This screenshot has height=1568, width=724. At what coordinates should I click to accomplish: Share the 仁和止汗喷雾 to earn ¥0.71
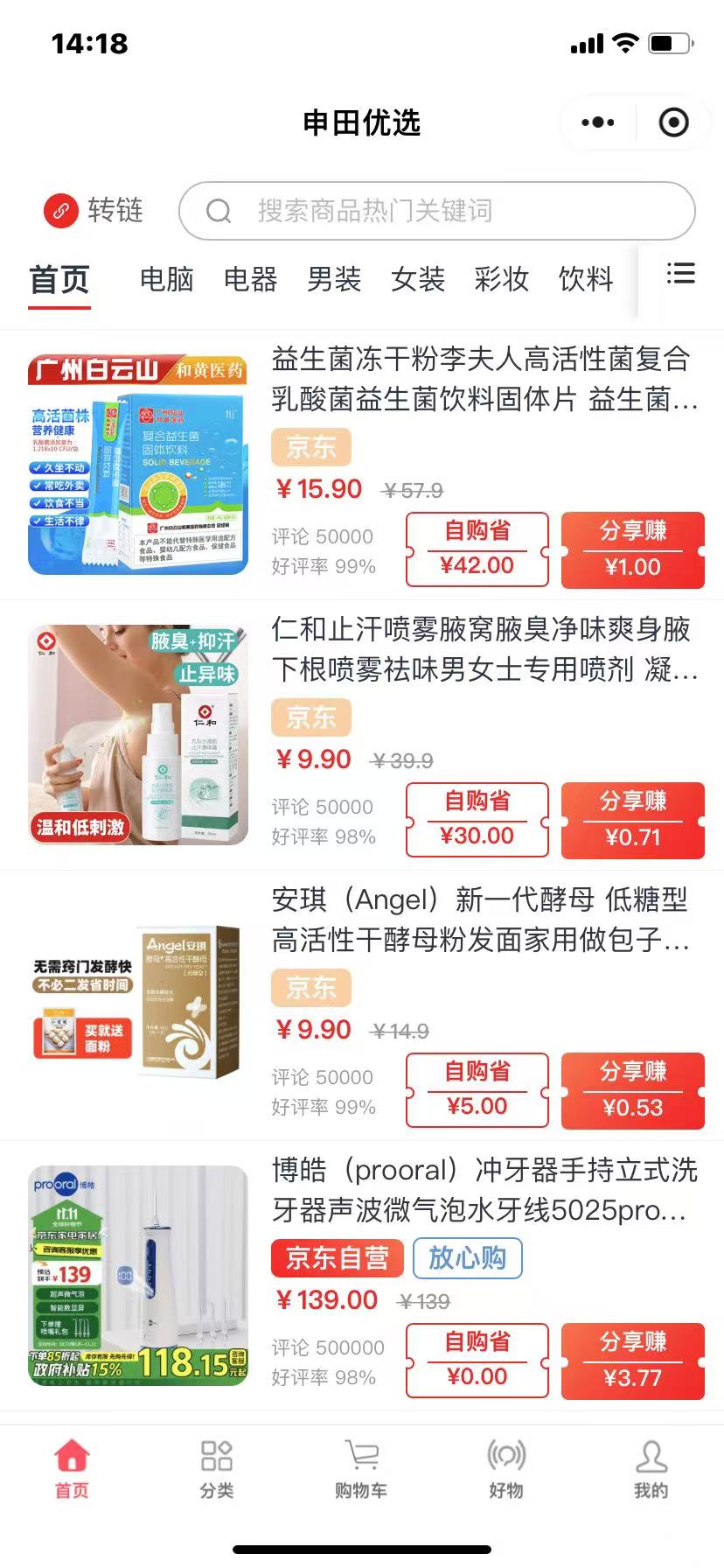pos(633,820)
